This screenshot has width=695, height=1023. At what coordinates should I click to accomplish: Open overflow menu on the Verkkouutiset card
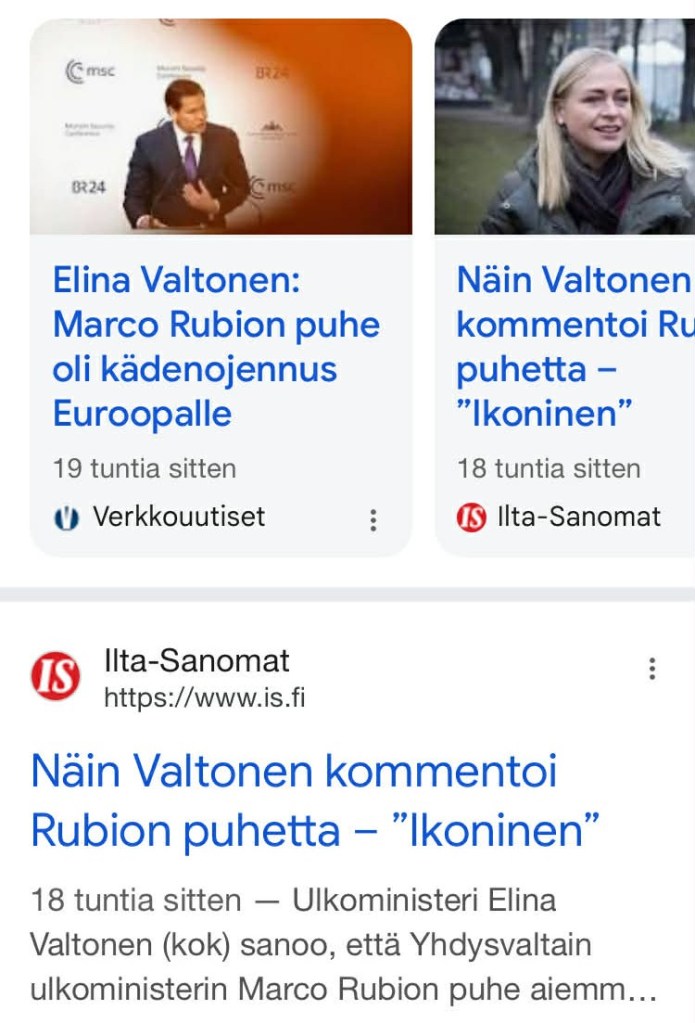tap(373, 519)
